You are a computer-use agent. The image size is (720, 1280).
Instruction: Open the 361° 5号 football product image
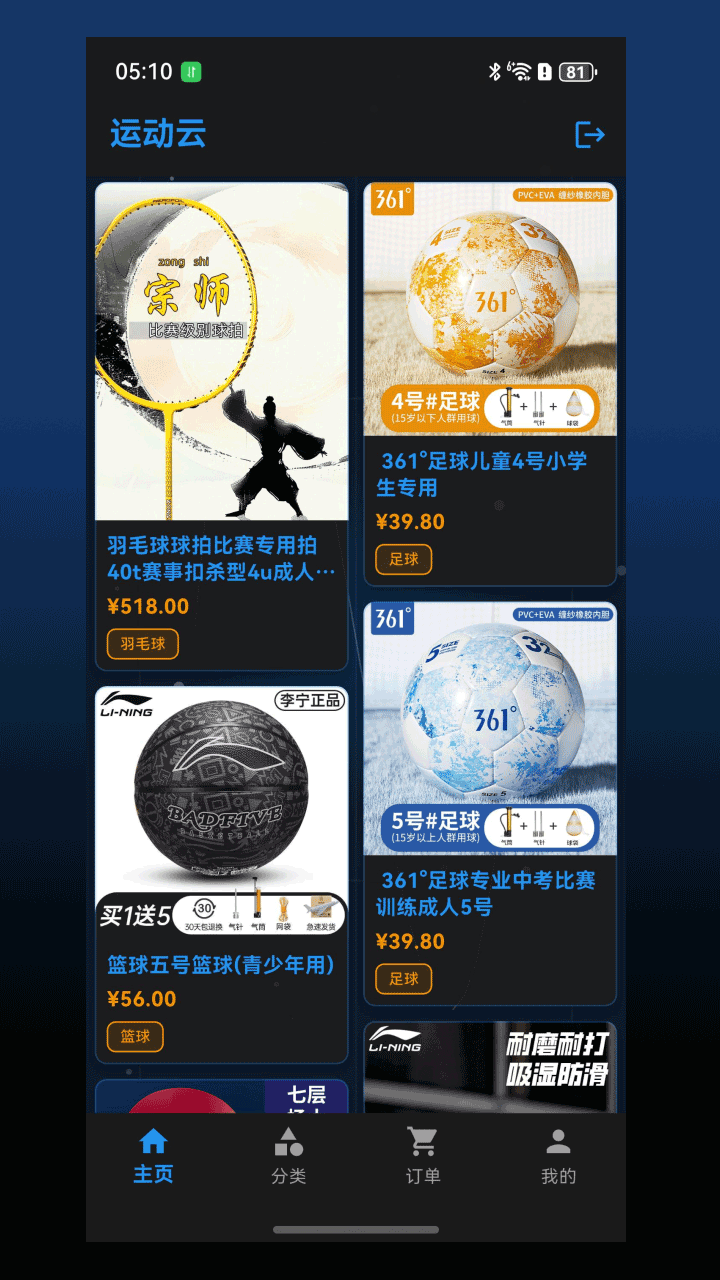(x=490, y=728)
